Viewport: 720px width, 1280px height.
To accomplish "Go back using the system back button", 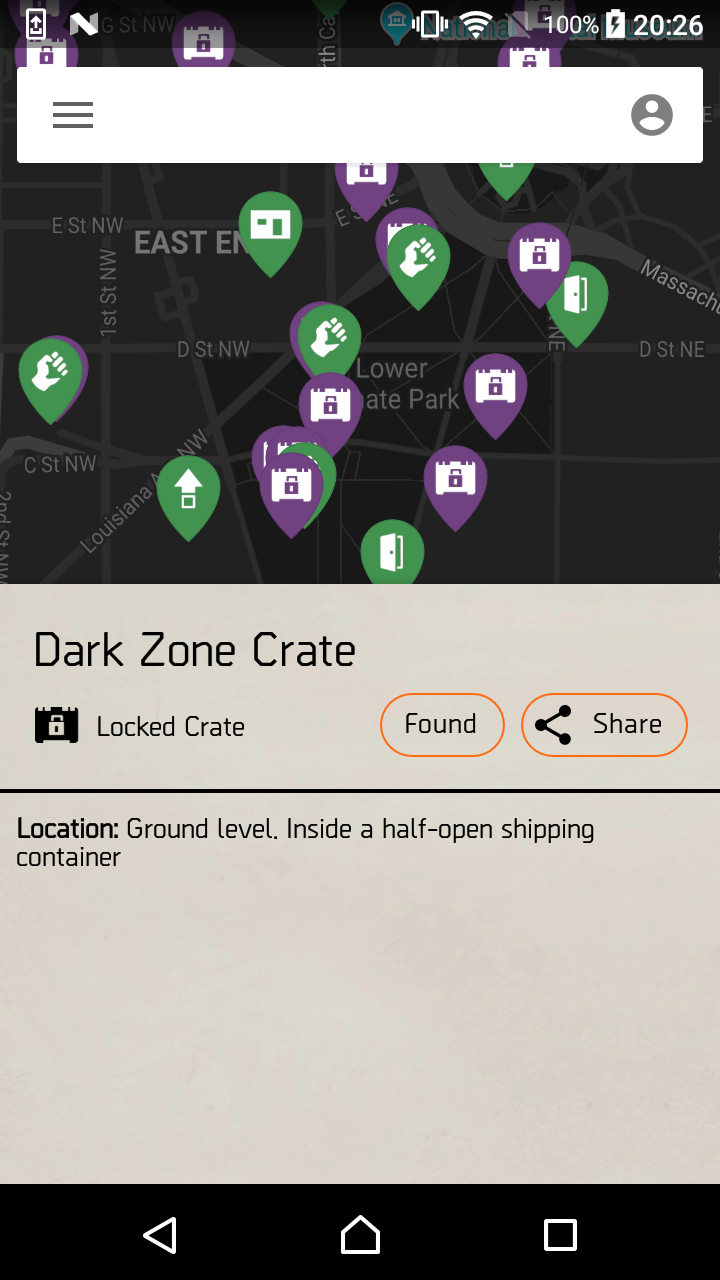I will click(x=160, y=1235).
